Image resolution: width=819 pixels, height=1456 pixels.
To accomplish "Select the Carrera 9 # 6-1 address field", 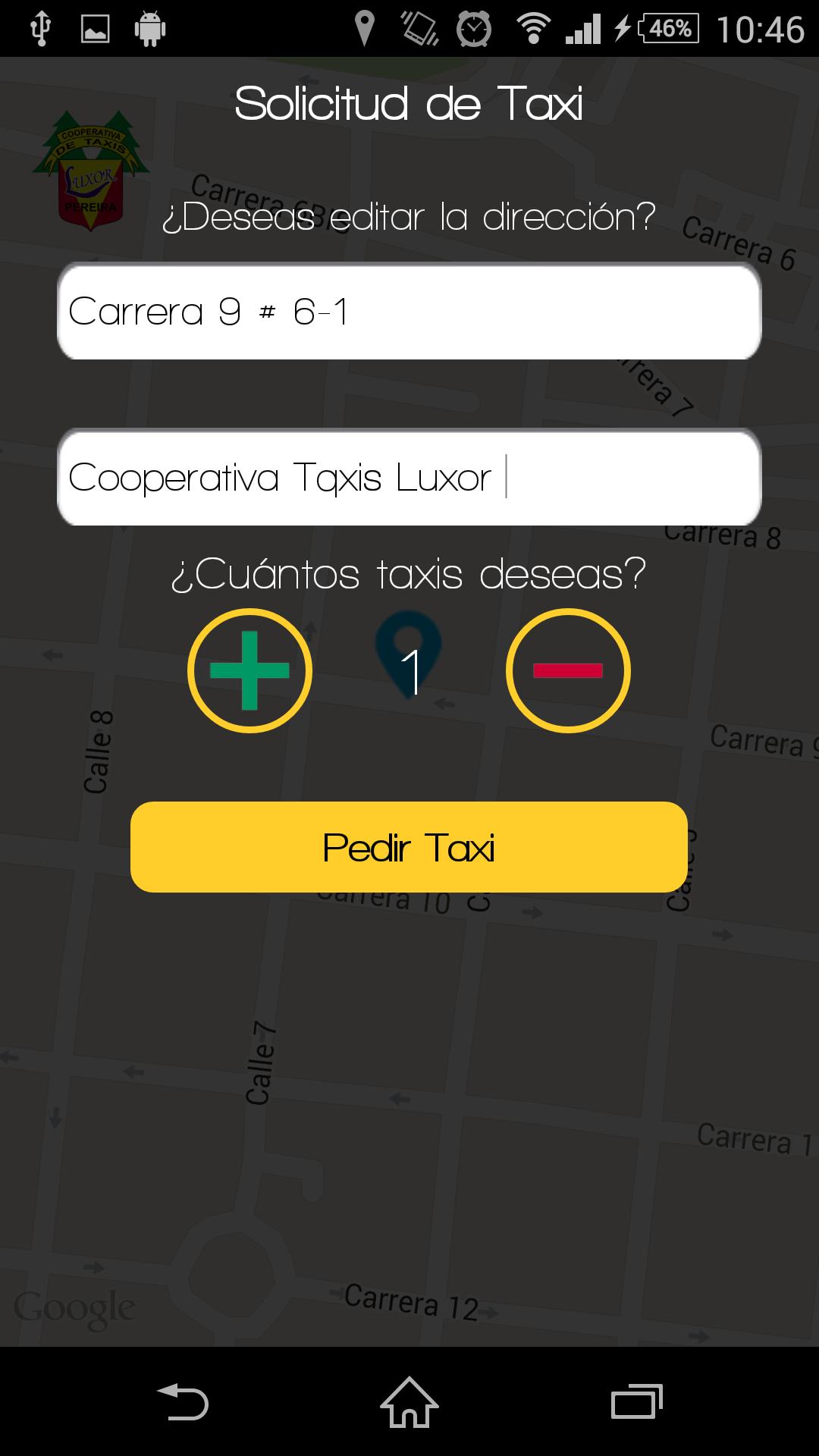I will pos(409,310).
